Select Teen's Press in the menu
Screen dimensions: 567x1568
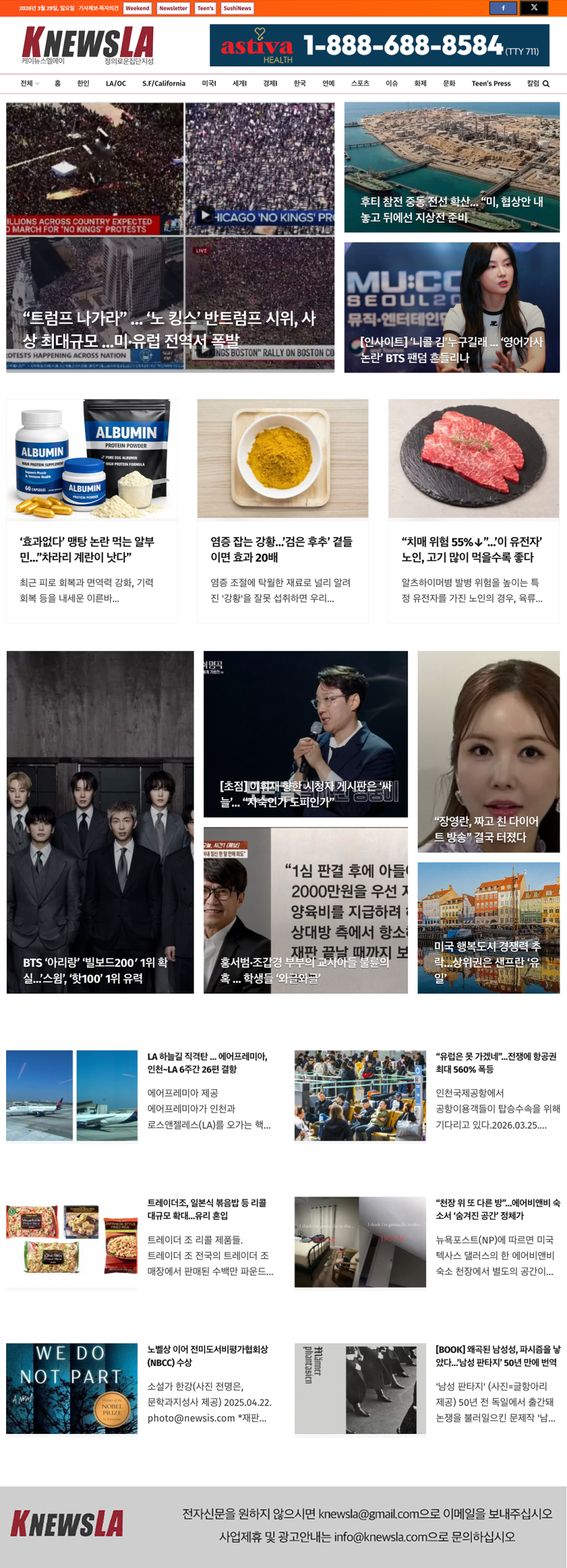tap(490, 83)
